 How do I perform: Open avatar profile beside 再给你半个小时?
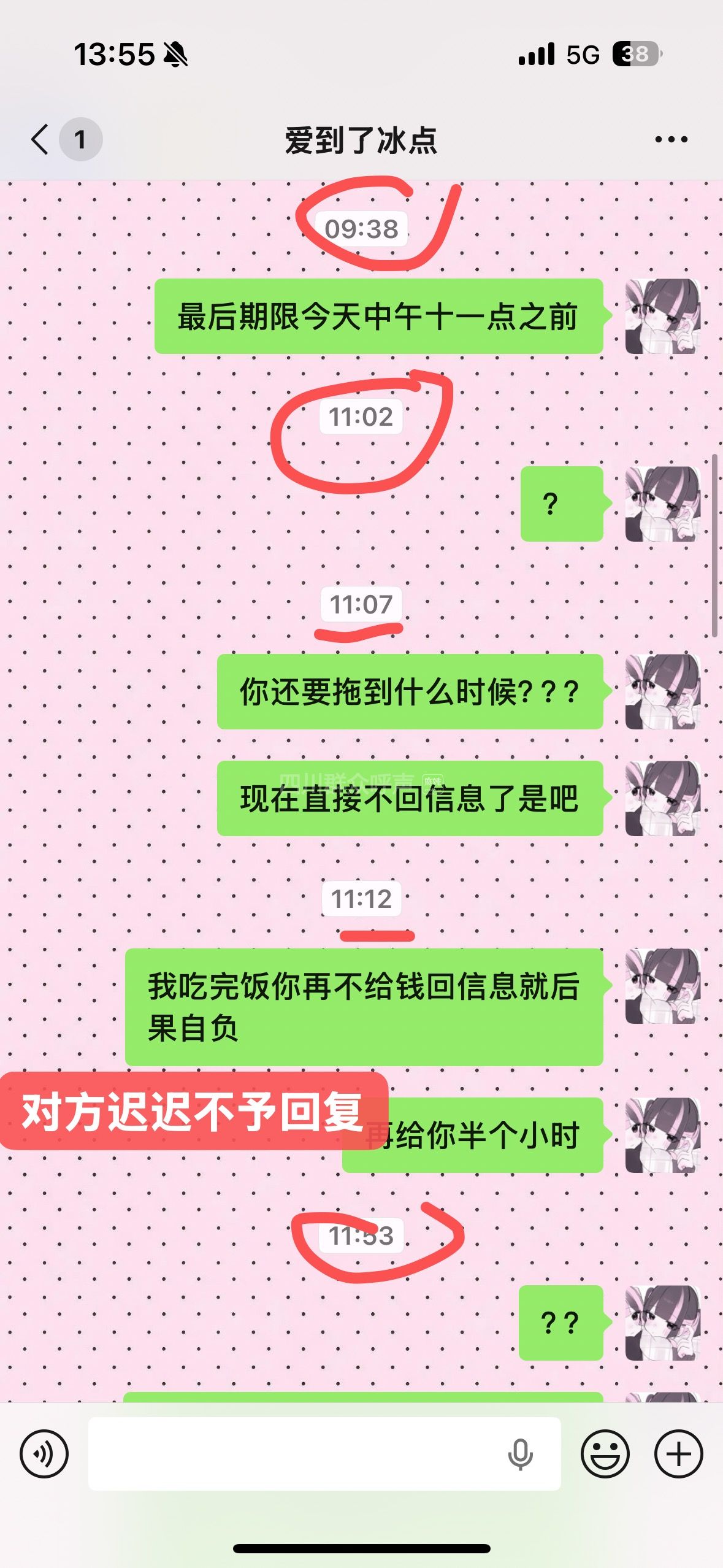(x=662, y=1135)
